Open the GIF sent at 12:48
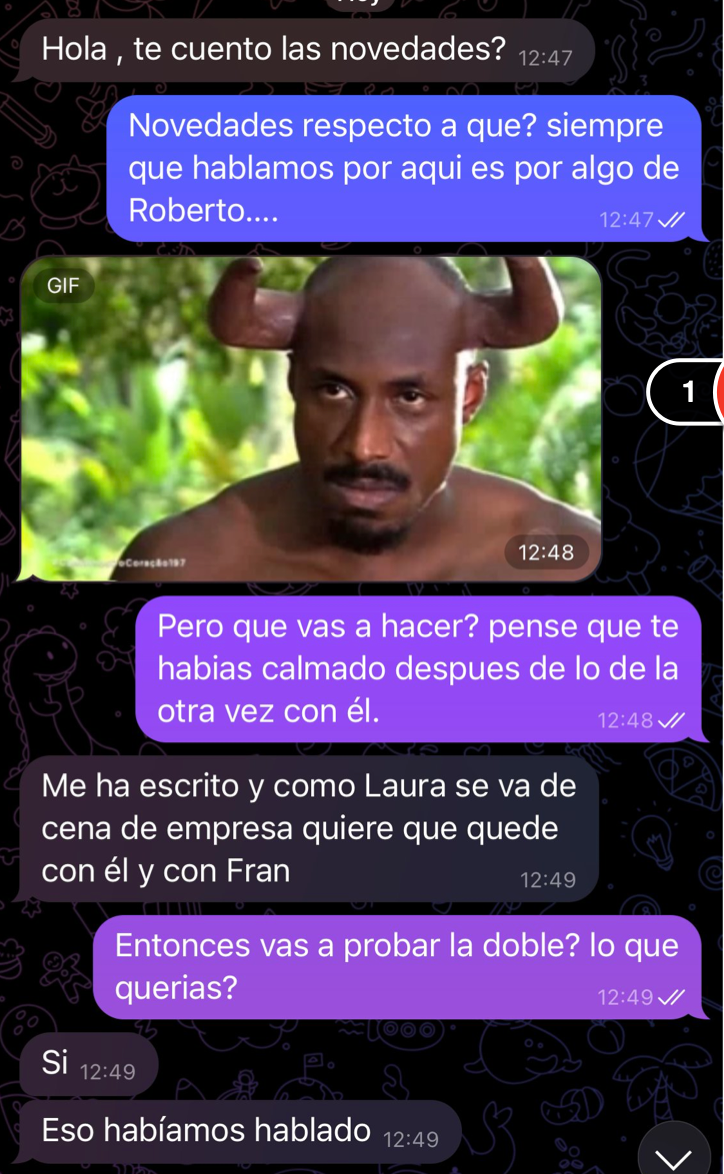This screenshot has height=1174, width=724. (x=310, y=418)
